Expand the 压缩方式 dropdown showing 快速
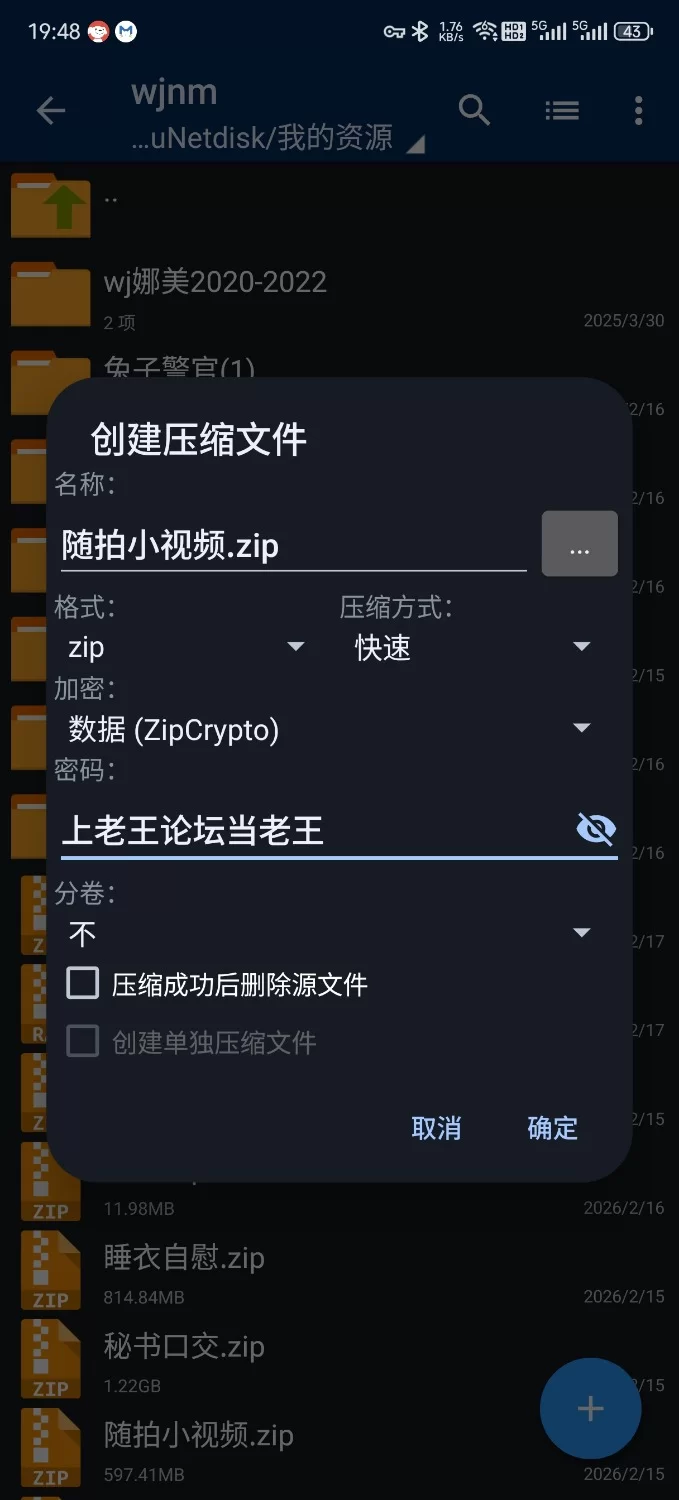 coord(472,647)
